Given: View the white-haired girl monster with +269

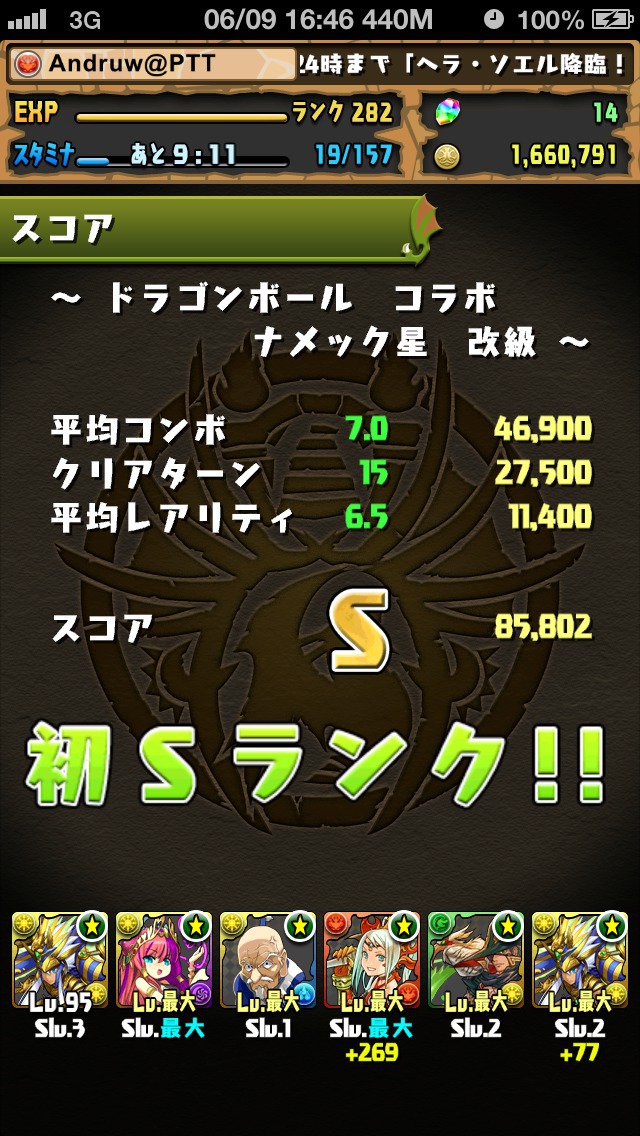Looking at the screenshot, I should point(372,960).
